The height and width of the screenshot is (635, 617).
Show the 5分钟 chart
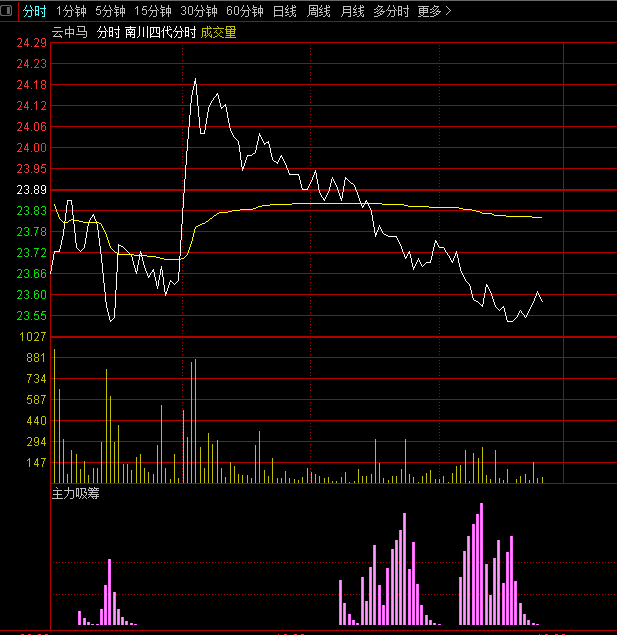pyautogui.click(x=110, y=11)
